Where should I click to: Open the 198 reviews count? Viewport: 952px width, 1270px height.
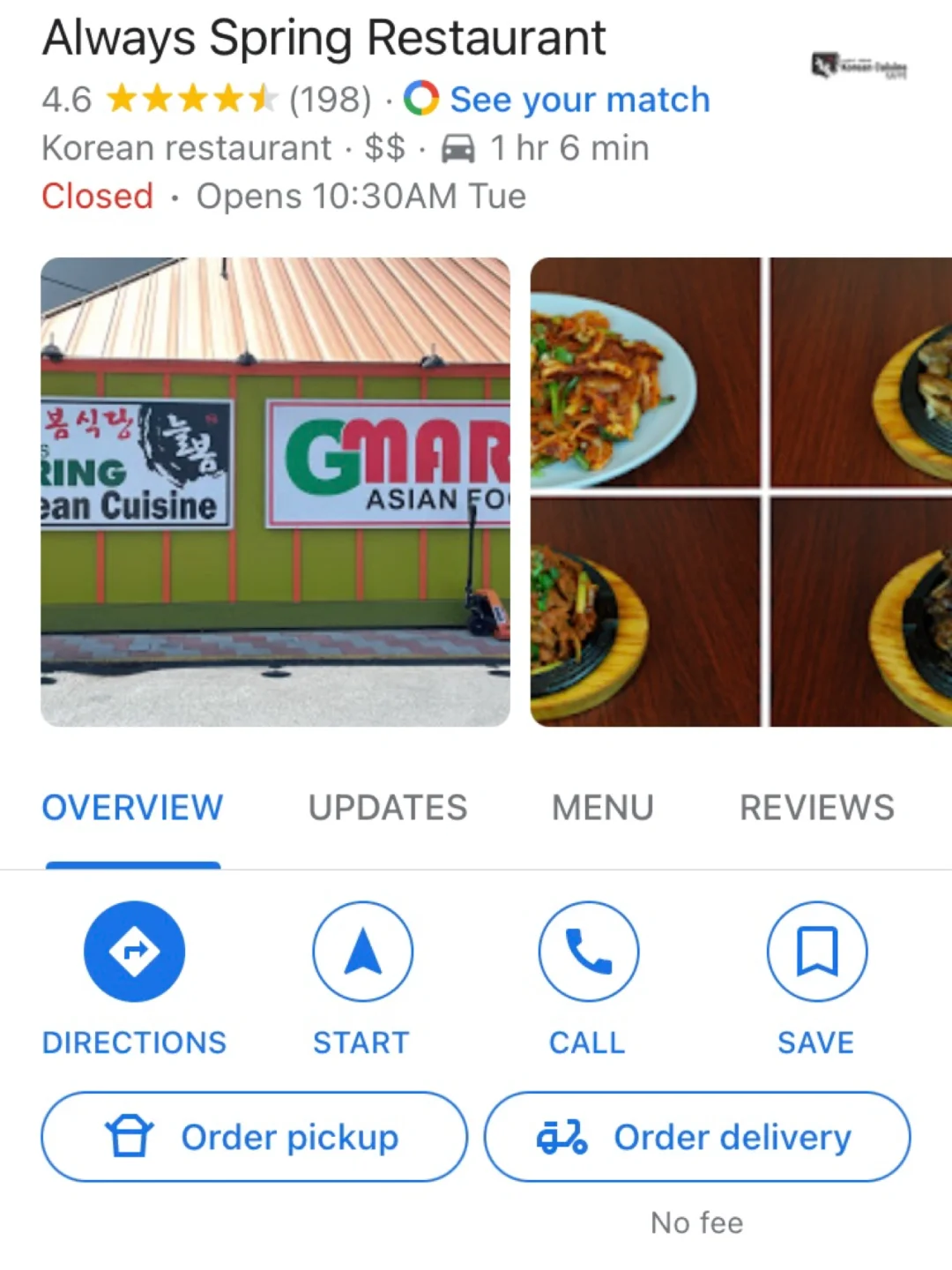[329, 99]
